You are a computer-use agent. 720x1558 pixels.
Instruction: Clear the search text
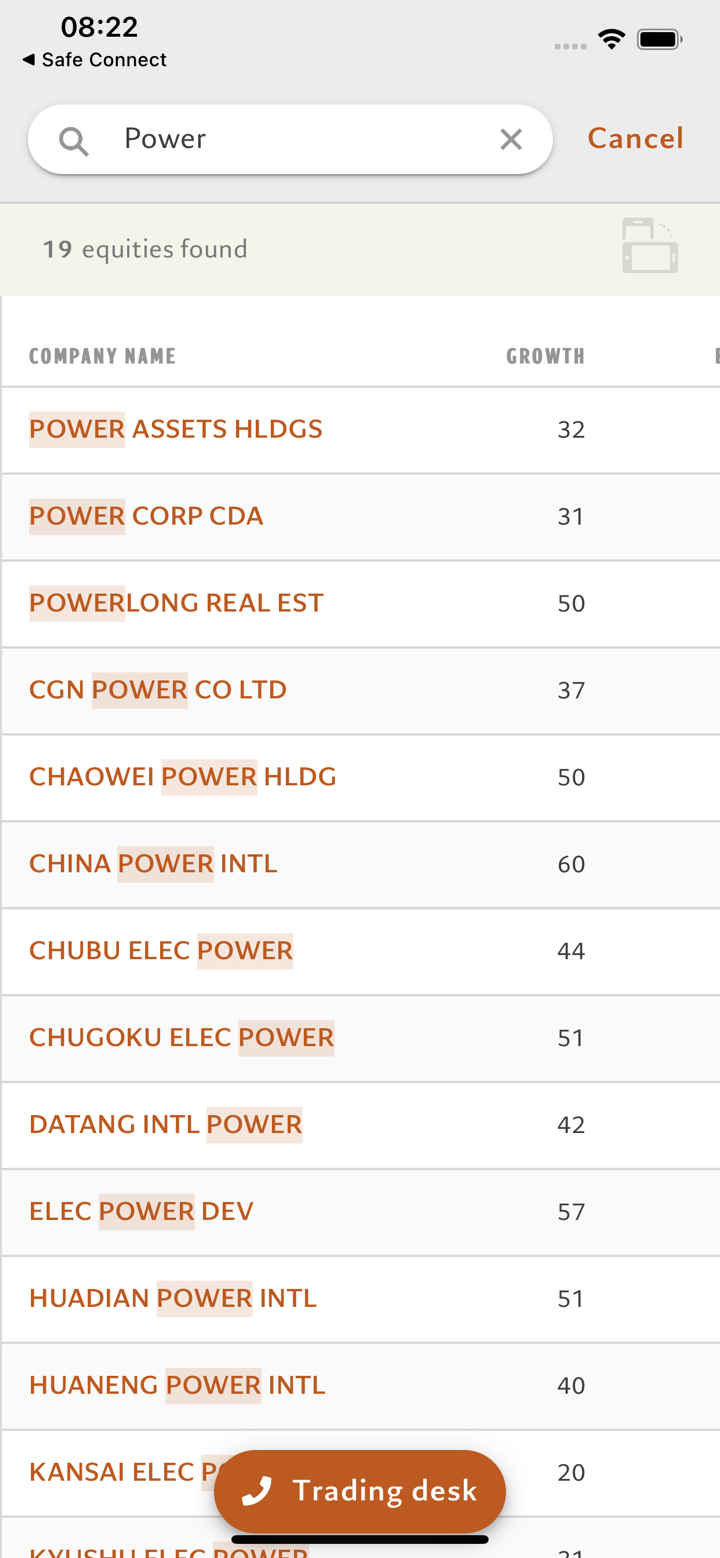(x=511, y=139)
